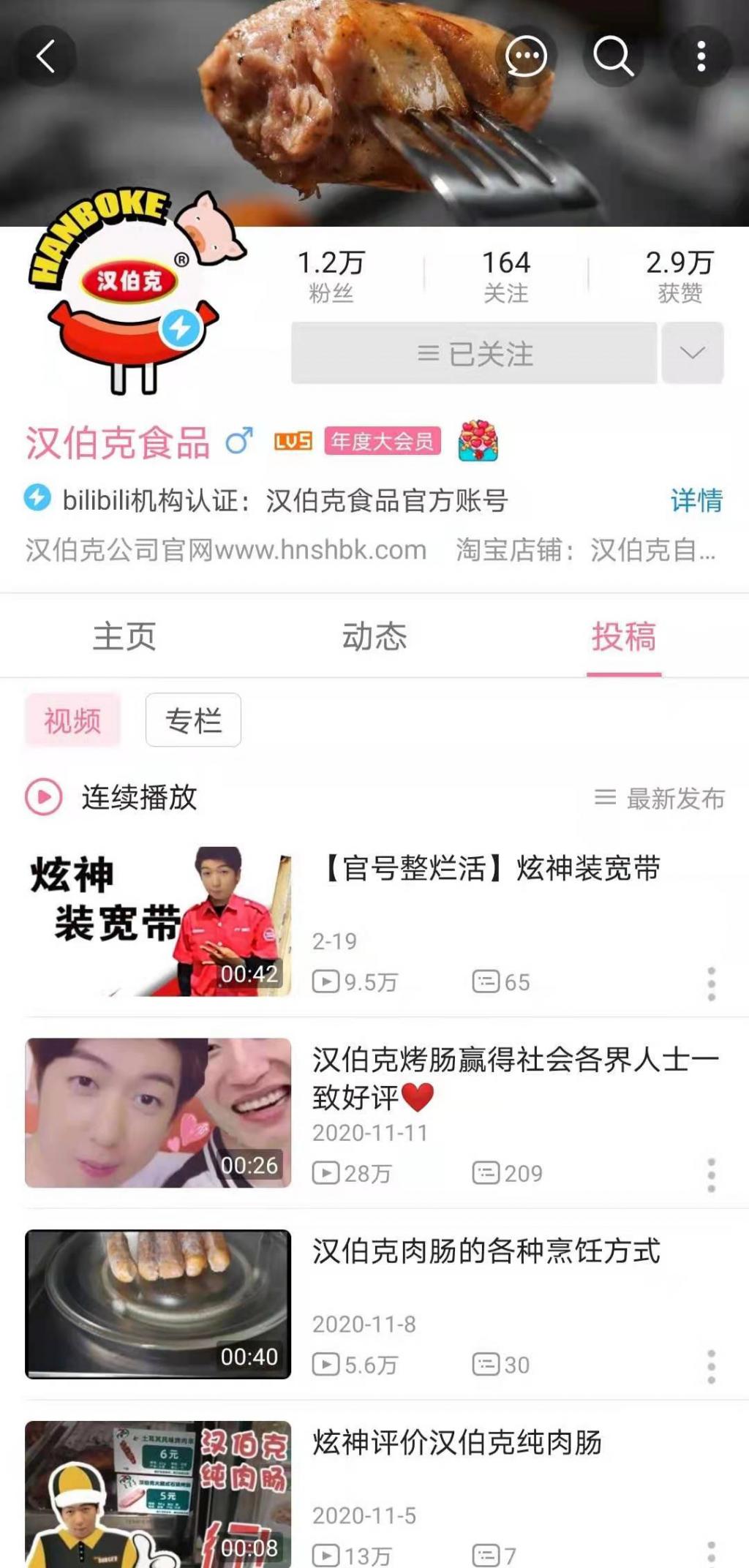Select the 视频 chip
The image size is (749, 1568).
(x=72, y=720)
